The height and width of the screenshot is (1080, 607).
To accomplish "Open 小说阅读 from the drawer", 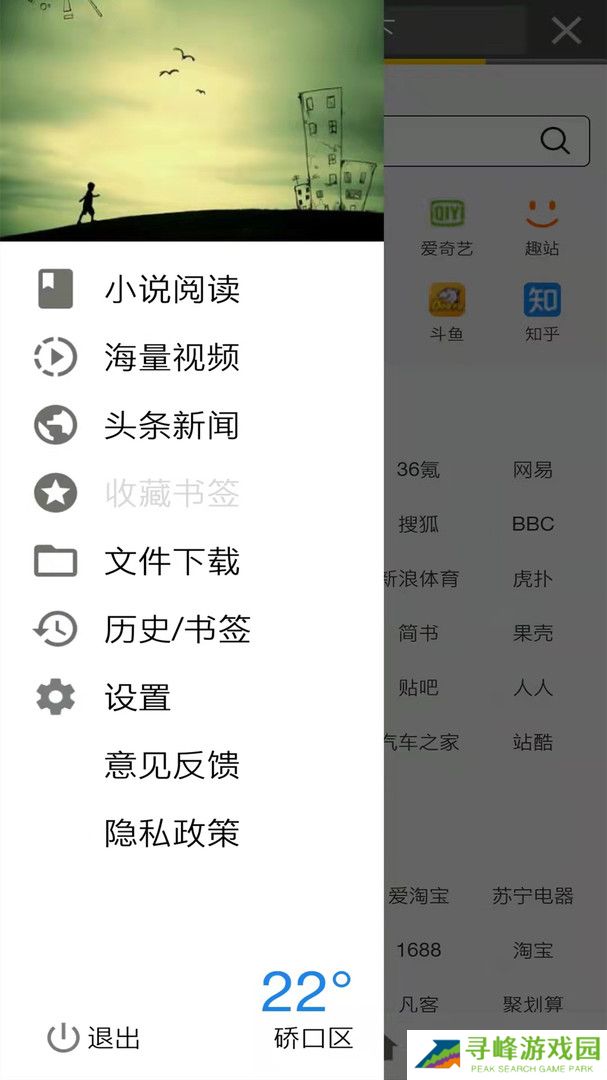I will pyautogui.click(x=171, y=290).
